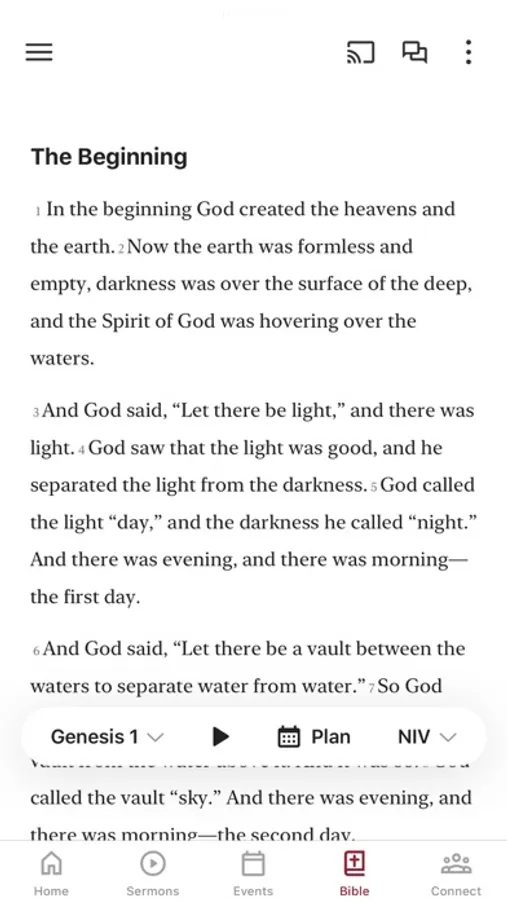The height and width of the screenshot is (900, 507).
Task: Play audio of this chapter
Action: 220,736
